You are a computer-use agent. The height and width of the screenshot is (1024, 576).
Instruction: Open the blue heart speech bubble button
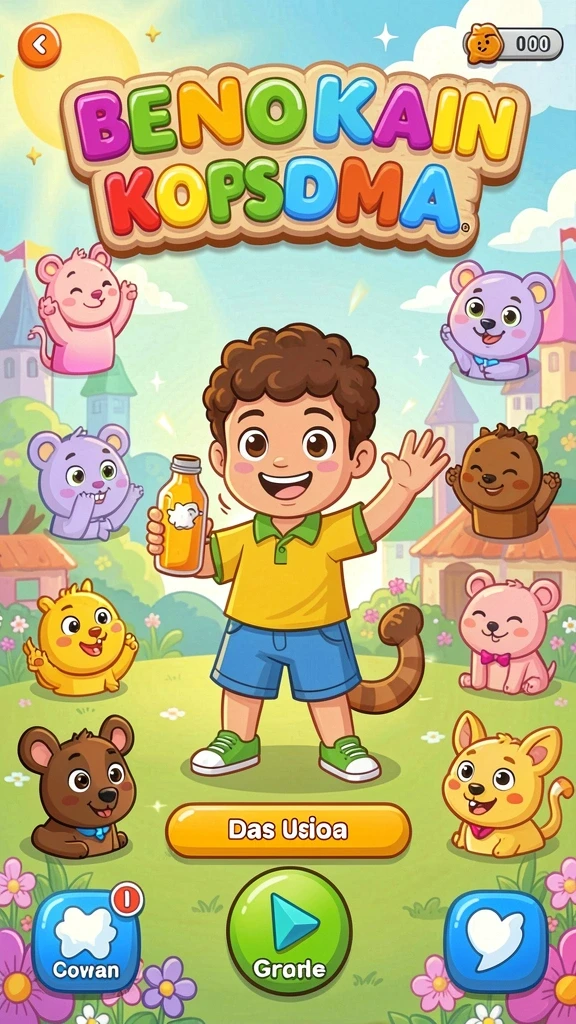pos(496,940)
